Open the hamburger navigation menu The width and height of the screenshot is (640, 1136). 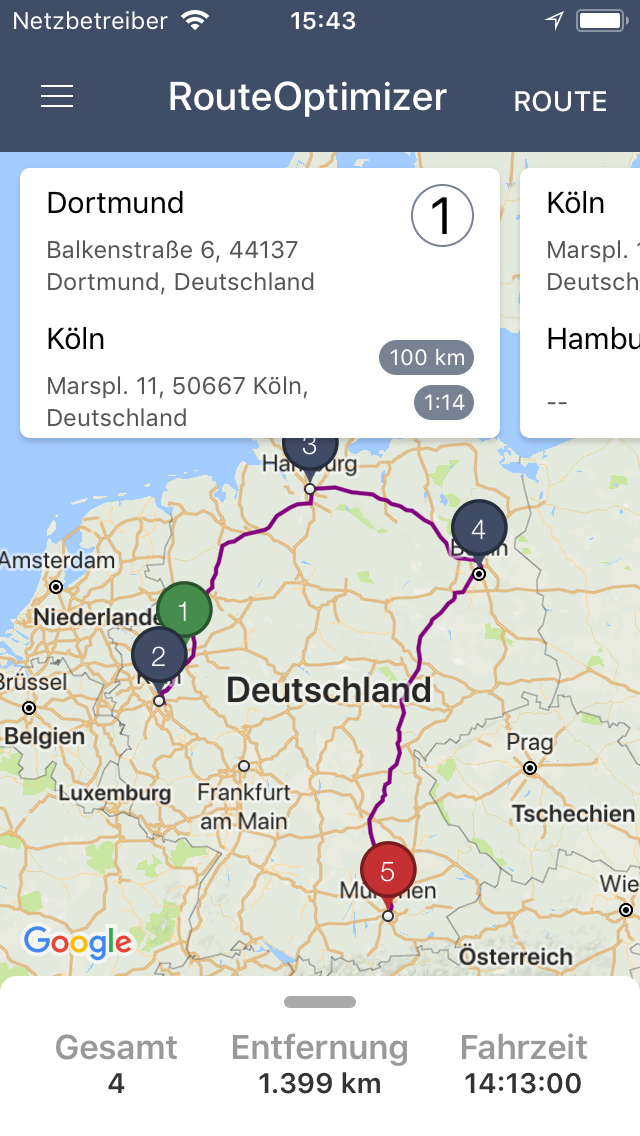coord(57,96)
